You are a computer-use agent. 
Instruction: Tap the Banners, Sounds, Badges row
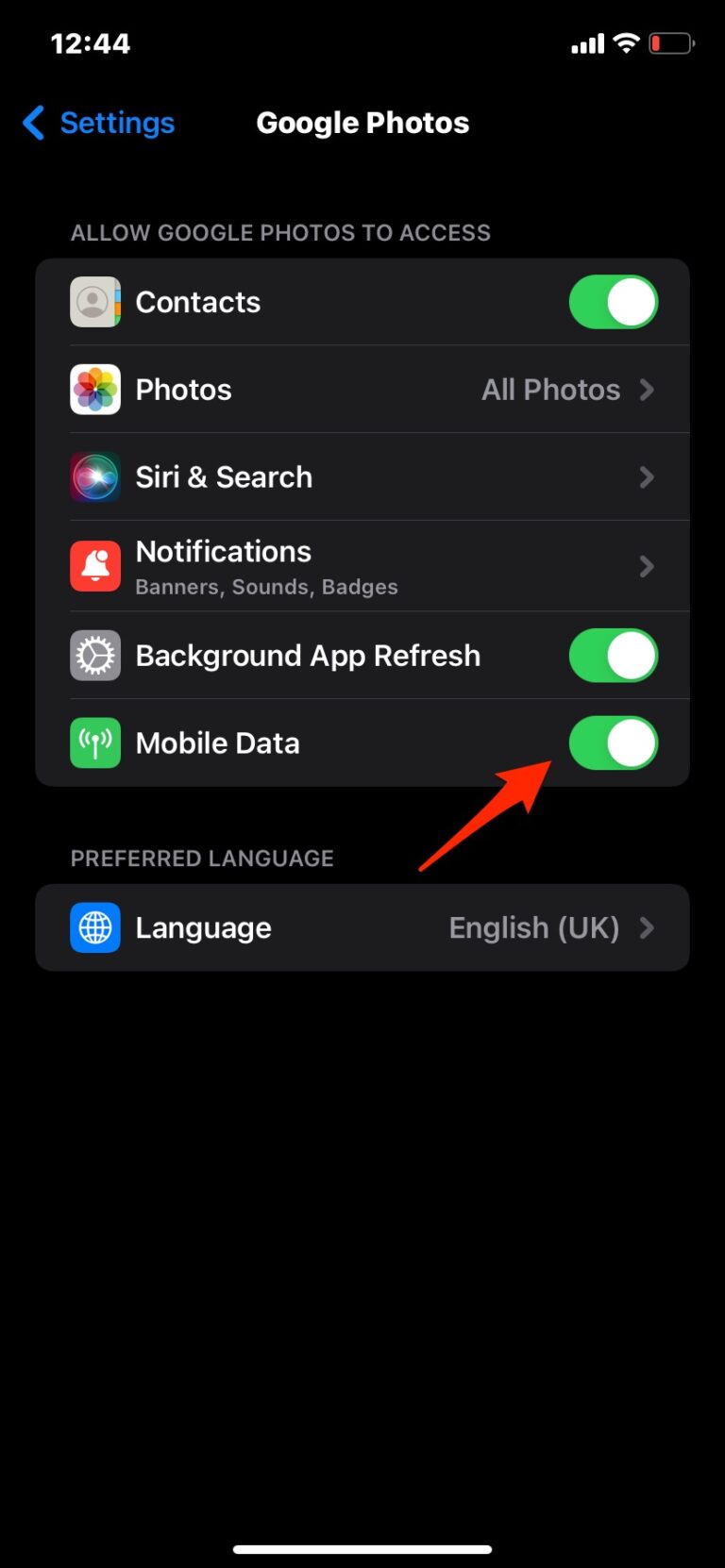click(267, 587)
